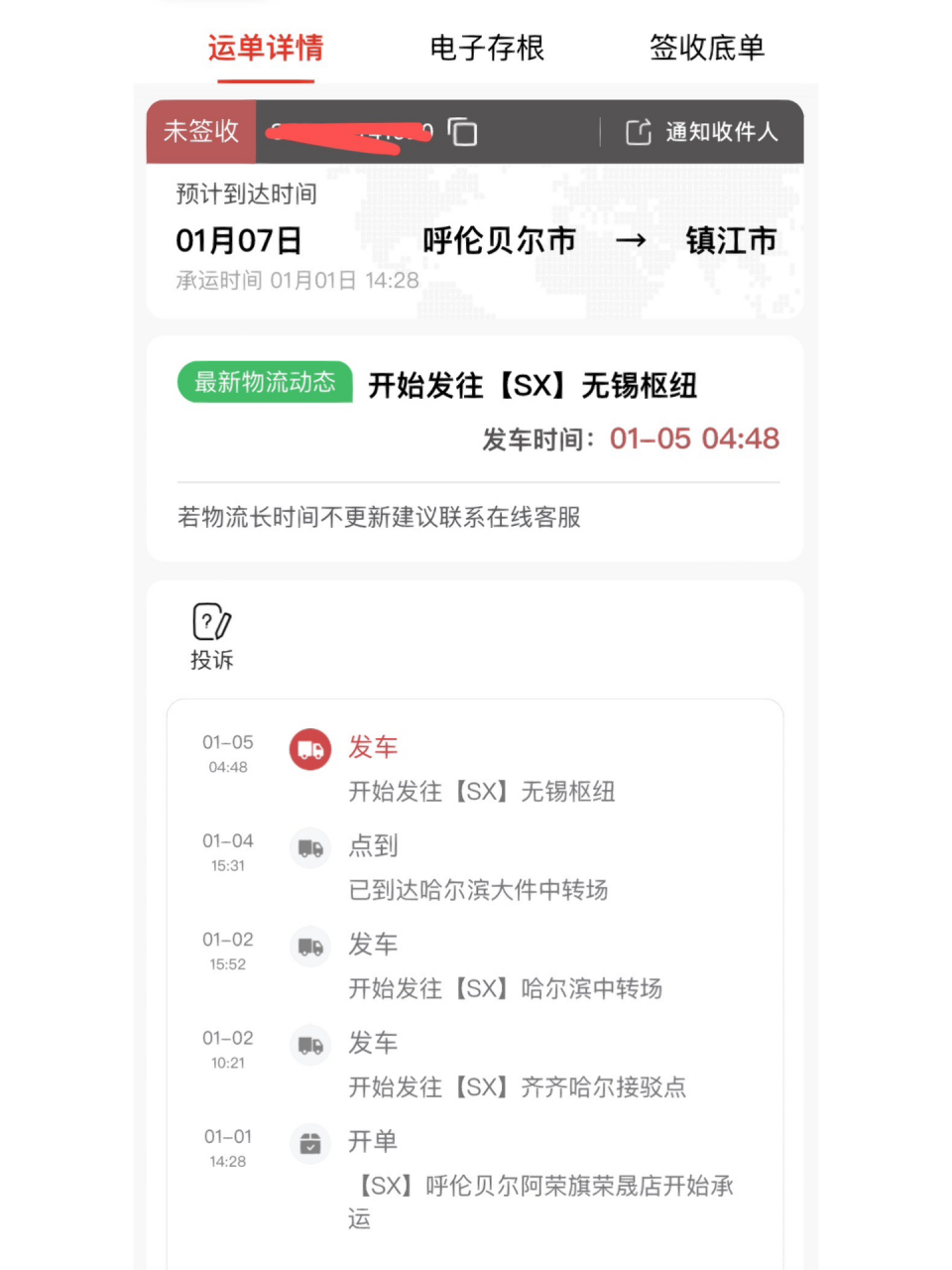
Task: Tap the share icon beside 通知收件人
Action: point(638,131)
